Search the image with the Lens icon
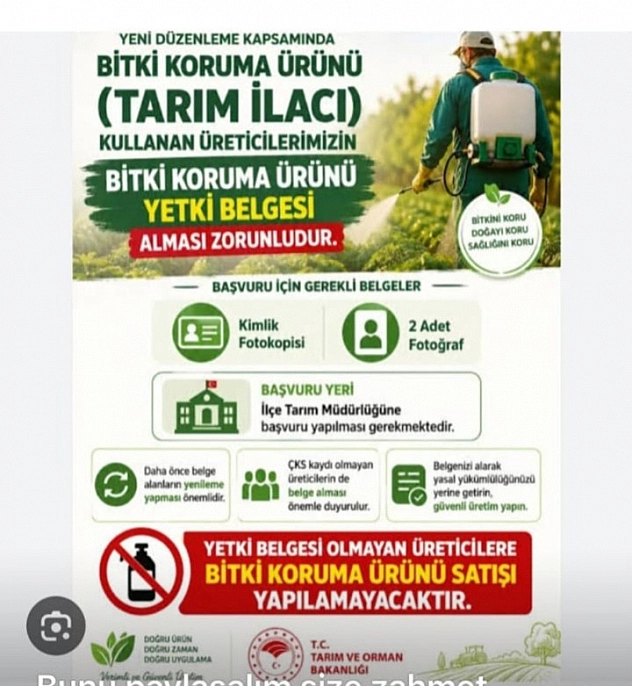Screen dimensions: 632x686 (x=56, y=626)
